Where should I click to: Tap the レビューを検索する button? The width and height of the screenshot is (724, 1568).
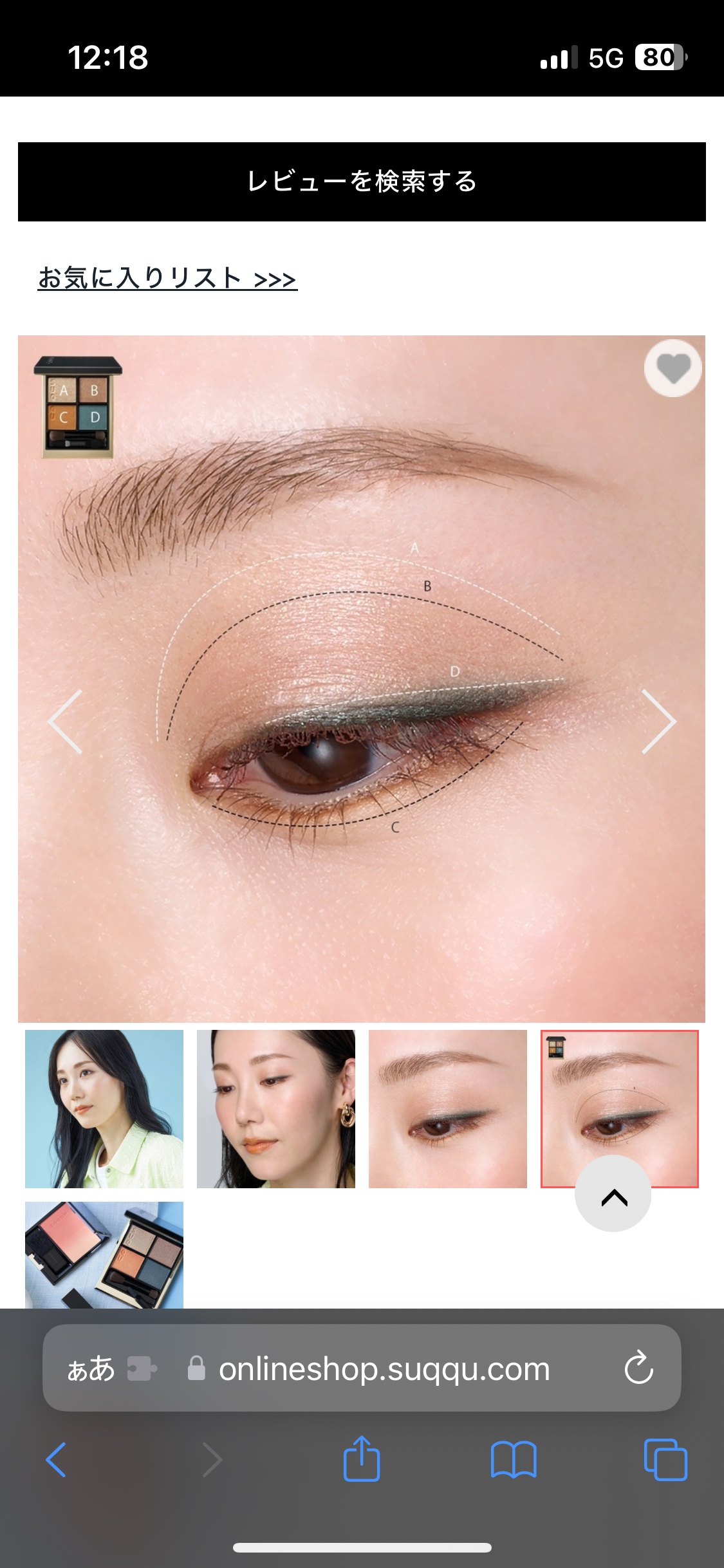click(362, 182)
